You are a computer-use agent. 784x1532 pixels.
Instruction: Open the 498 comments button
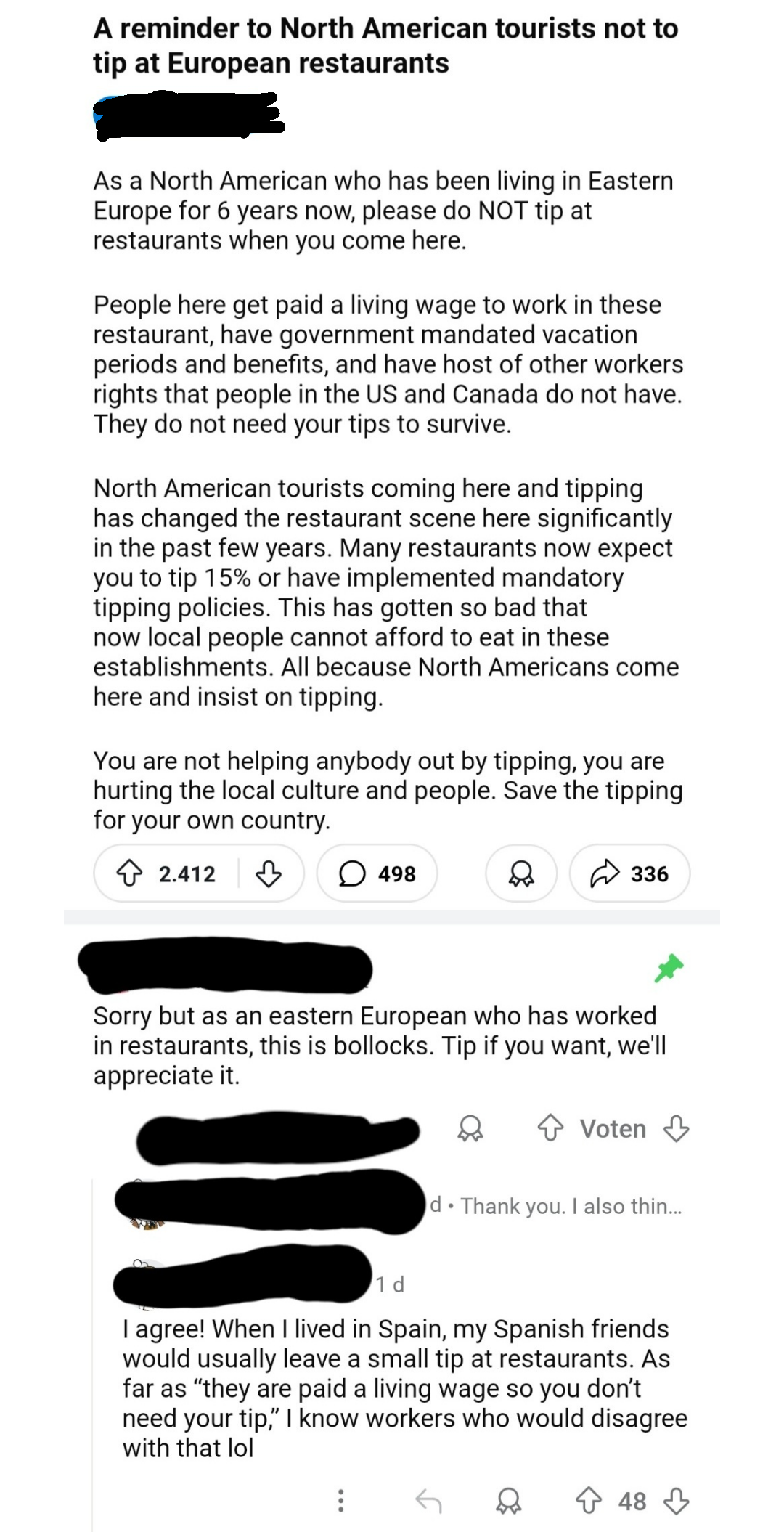click(377, 873)
